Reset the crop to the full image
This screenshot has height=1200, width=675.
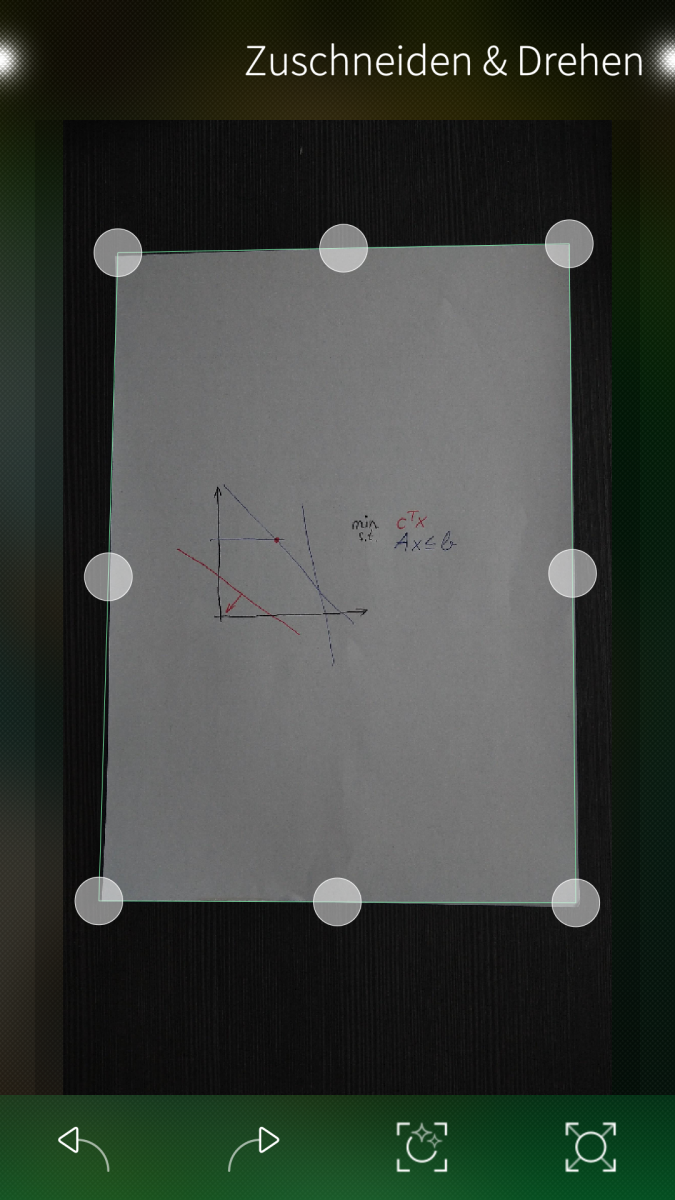(590, 1146)
